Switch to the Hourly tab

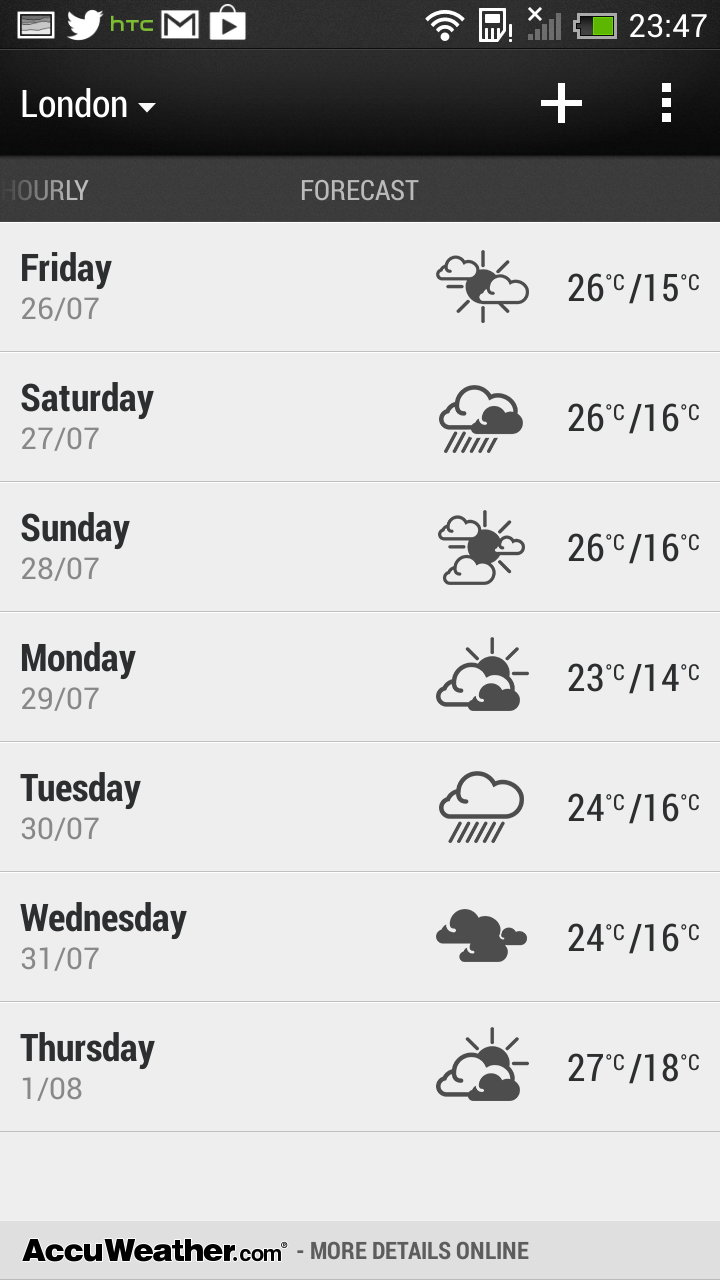pos(45,190)
